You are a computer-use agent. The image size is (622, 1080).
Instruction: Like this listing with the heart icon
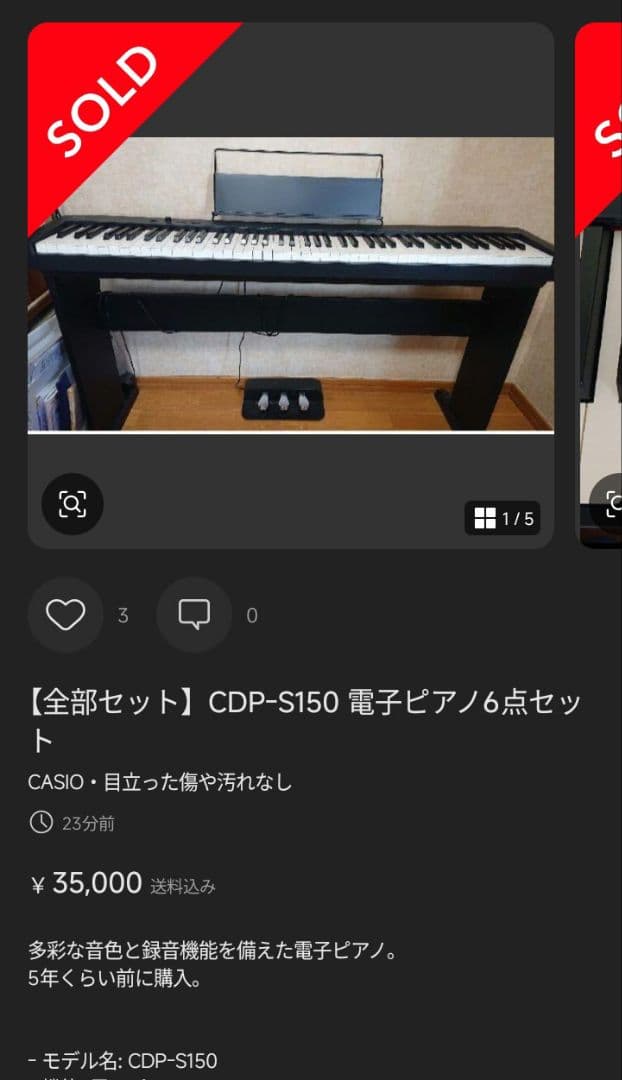tap(66, 615)
